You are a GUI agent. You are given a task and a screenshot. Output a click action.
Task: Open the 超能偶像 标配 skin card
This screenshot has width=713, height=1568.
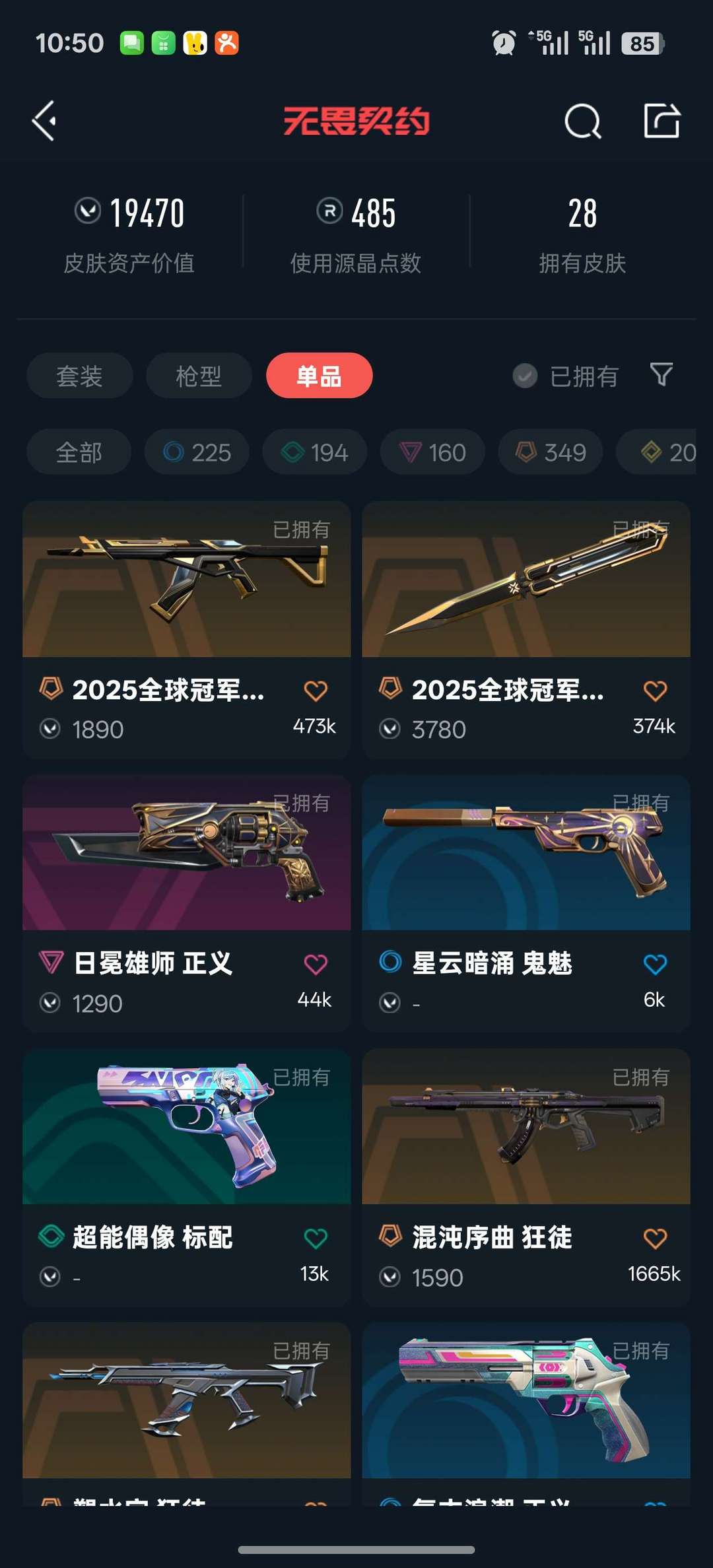click(x=186, y=1175)
